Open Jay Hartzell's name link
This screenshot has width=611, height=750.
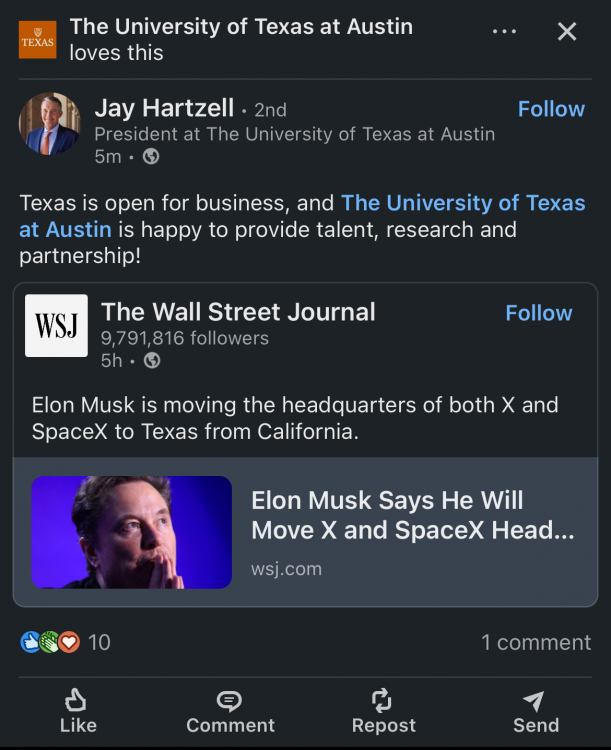165,108
